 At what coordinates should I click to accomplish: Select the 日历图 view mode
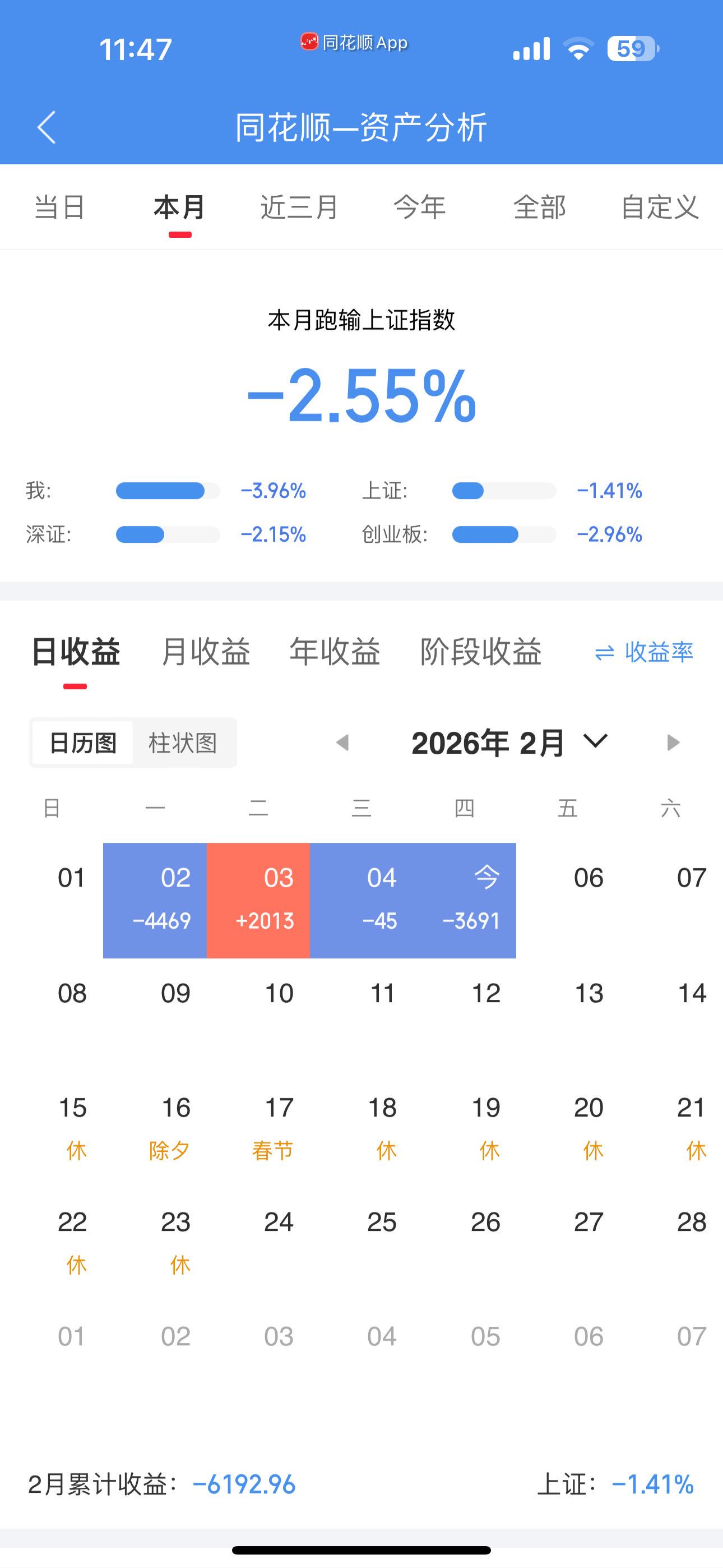coord(84,743)
